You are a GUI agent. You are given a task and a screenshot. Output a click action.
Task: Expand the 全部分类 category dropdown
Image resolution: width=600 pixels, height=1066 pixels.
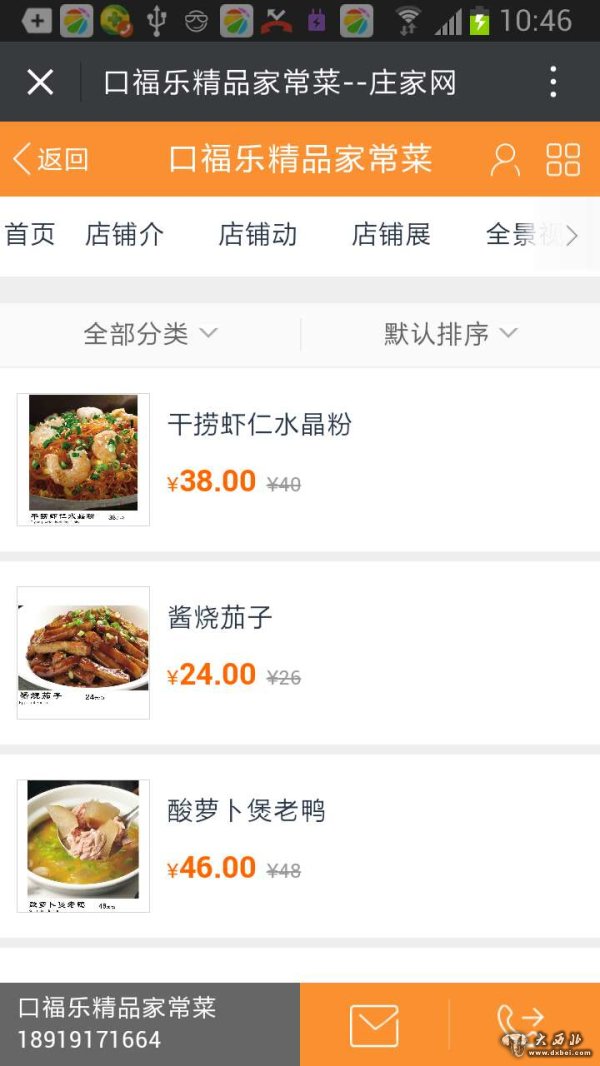(x=150, y=334)
